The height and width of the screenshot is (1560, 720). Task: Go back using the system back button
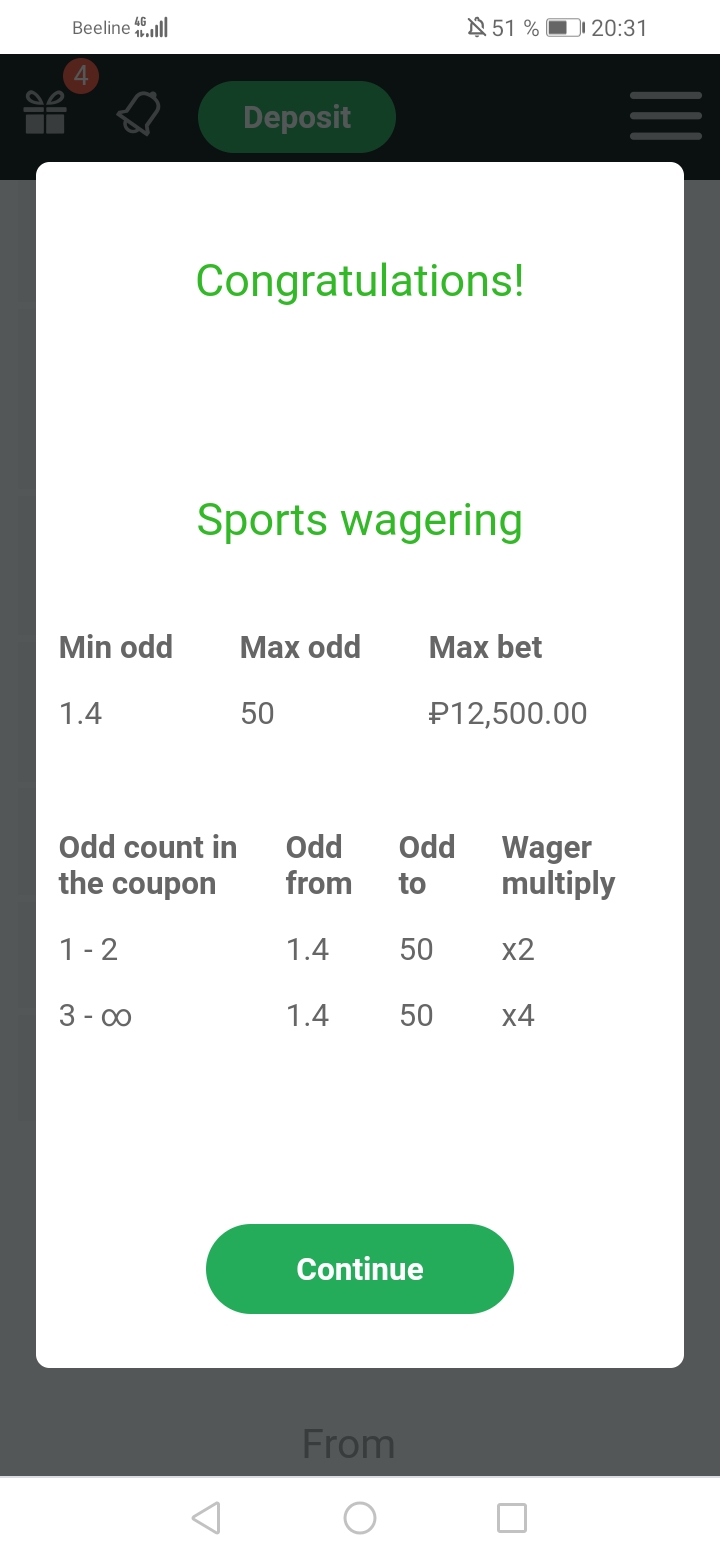[x=206, y=1517]
